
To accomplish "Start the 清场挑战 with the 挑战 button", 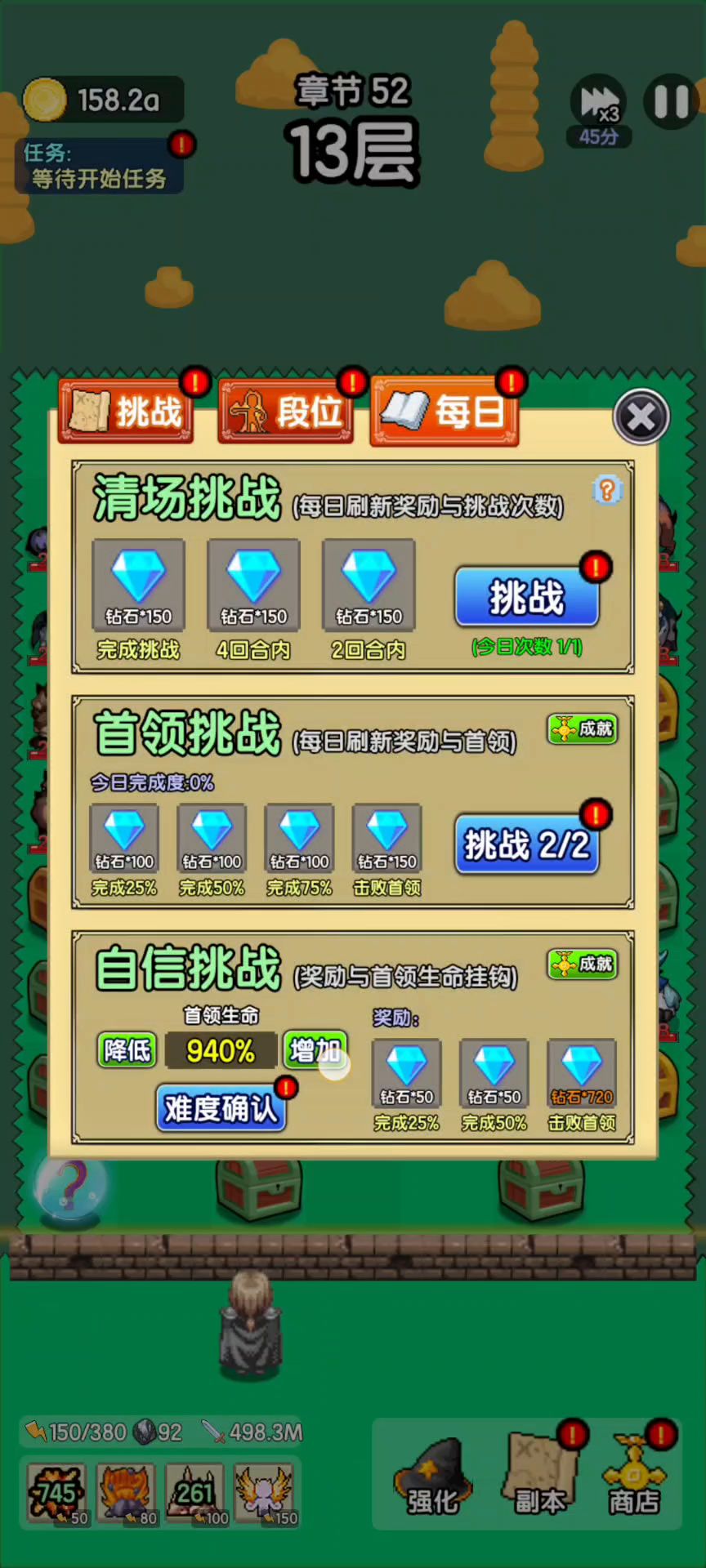I will (x=526, y=597).
